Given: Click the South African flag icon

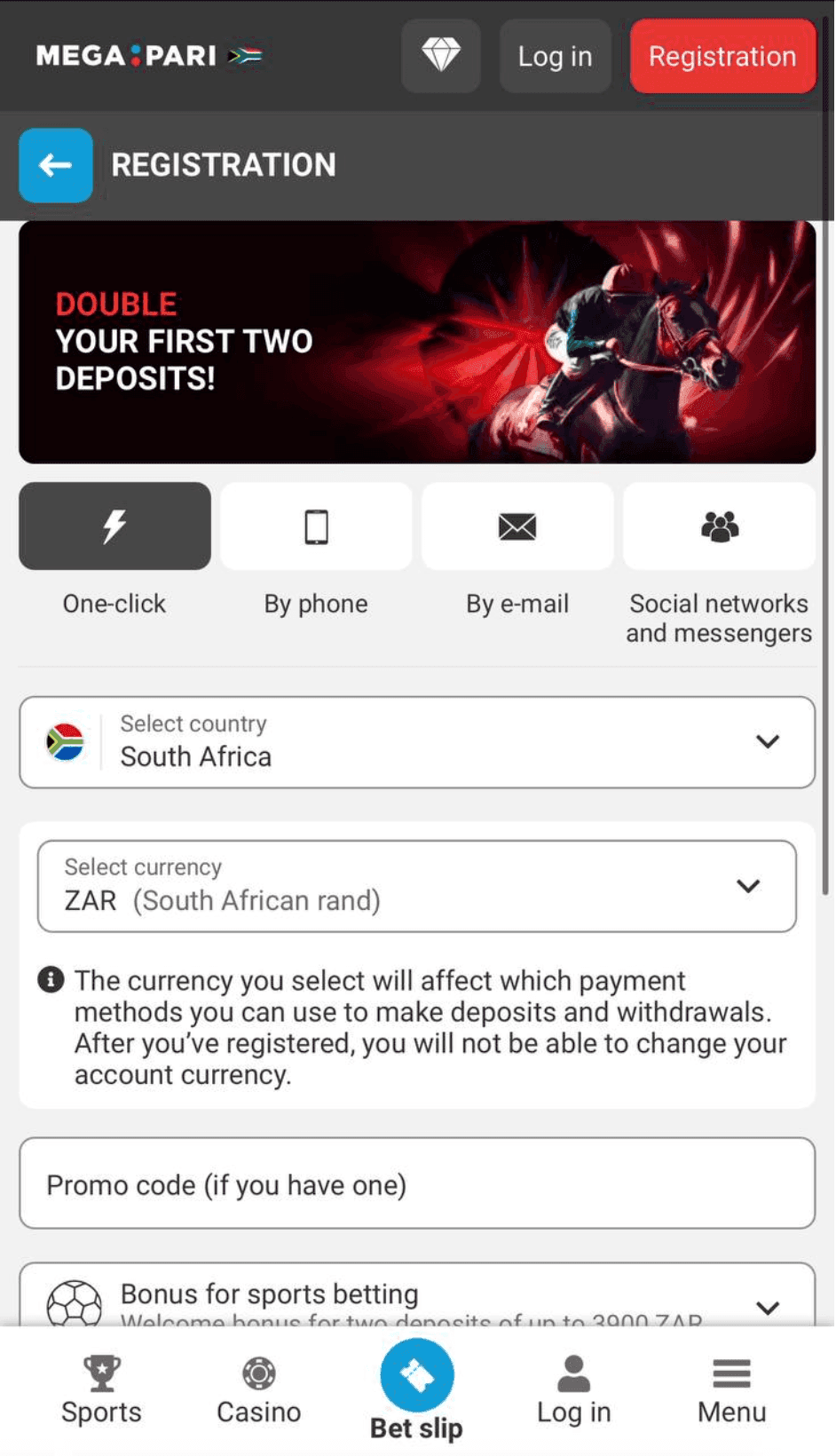Looking at the screenshot, I should (66, 742).
